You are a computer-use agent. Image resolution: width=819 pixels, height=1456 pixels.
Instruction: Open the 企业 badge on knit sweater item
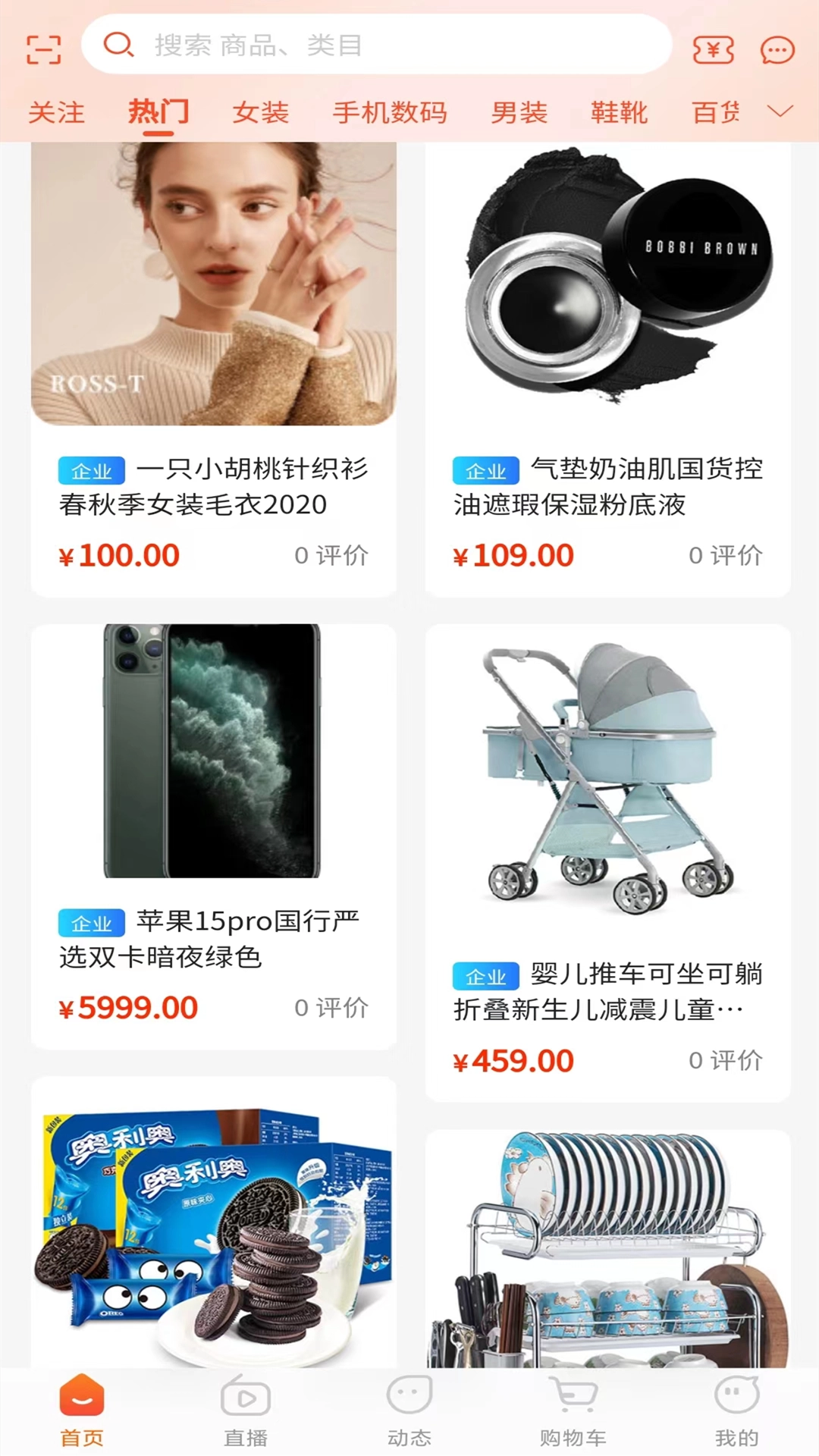pyautogui.click(x=92, y=470)
